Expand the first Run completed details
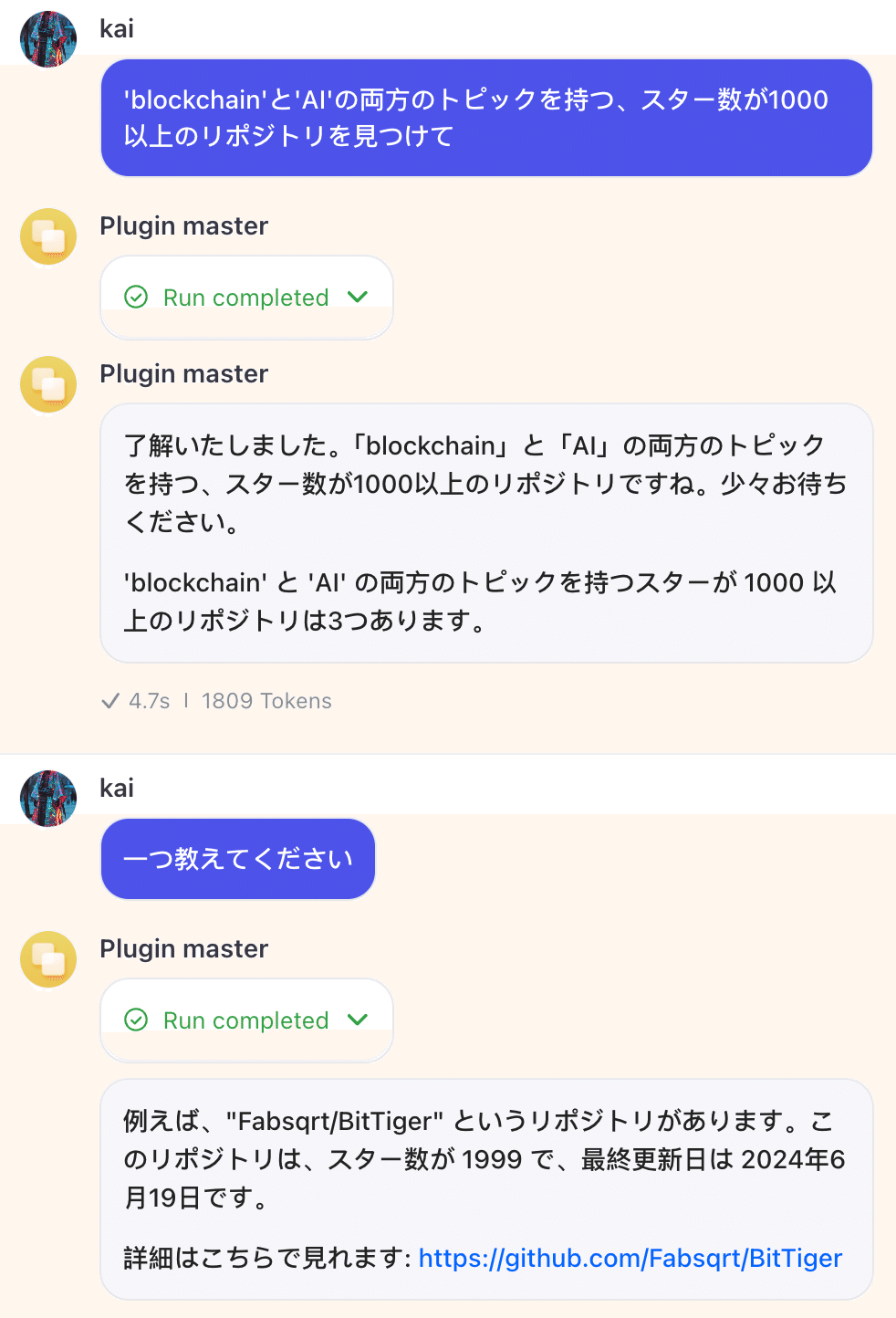 point(358,298)
